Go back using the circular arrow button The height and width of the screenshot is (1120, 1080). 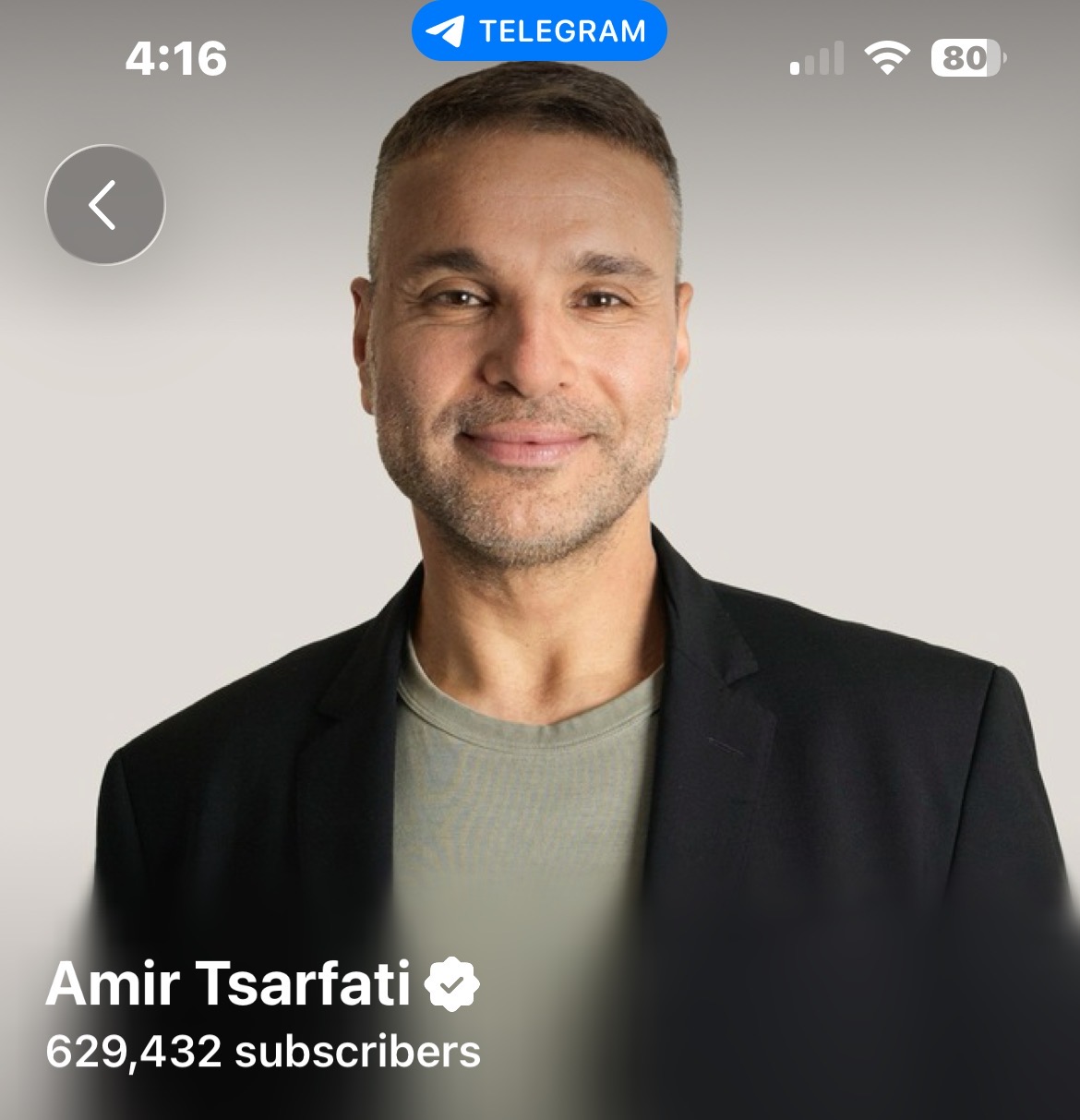[x=104, y=205]
